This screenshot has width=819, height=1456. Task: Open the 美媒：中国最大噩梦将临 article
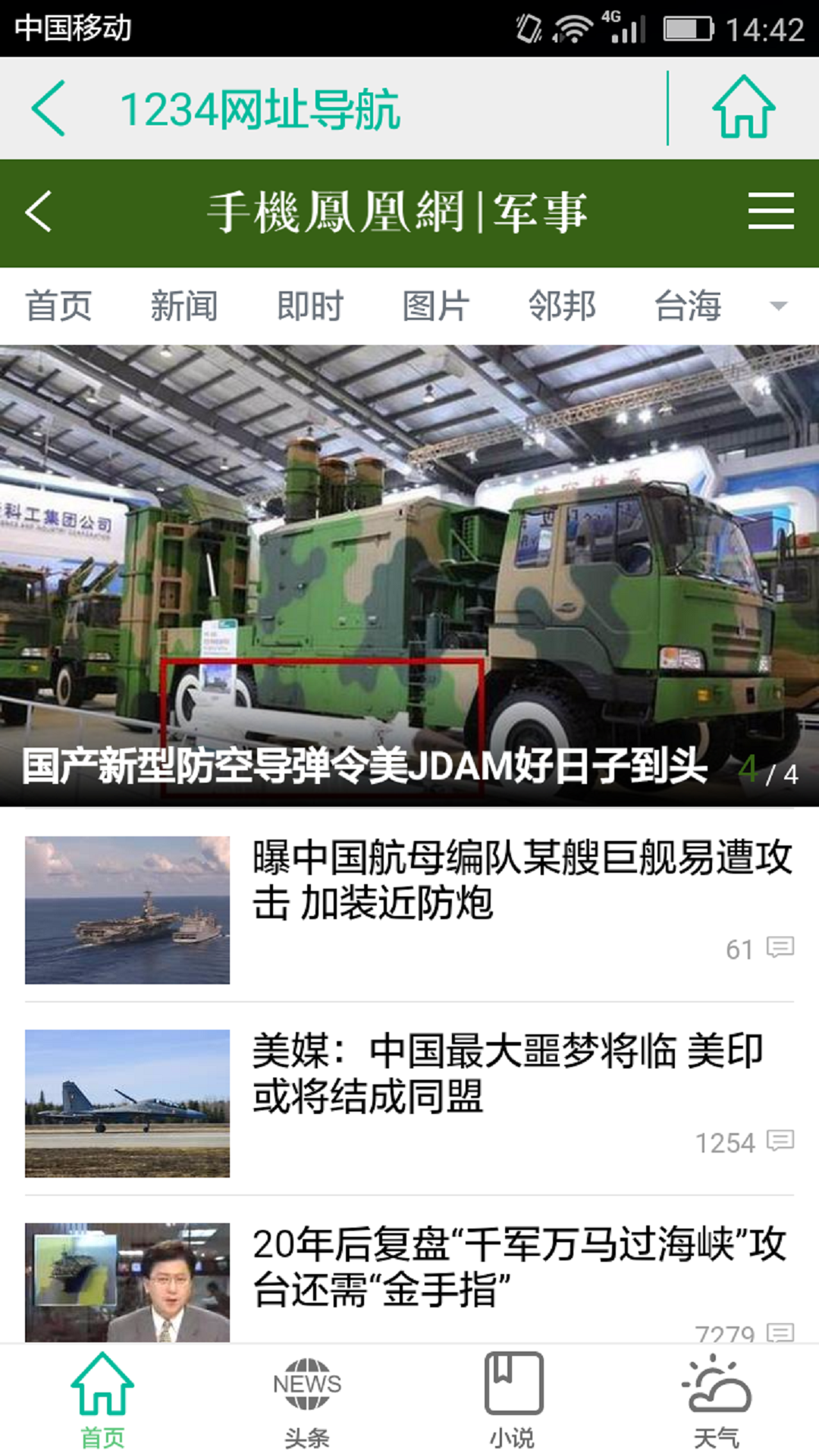(x=508, y=1073)
